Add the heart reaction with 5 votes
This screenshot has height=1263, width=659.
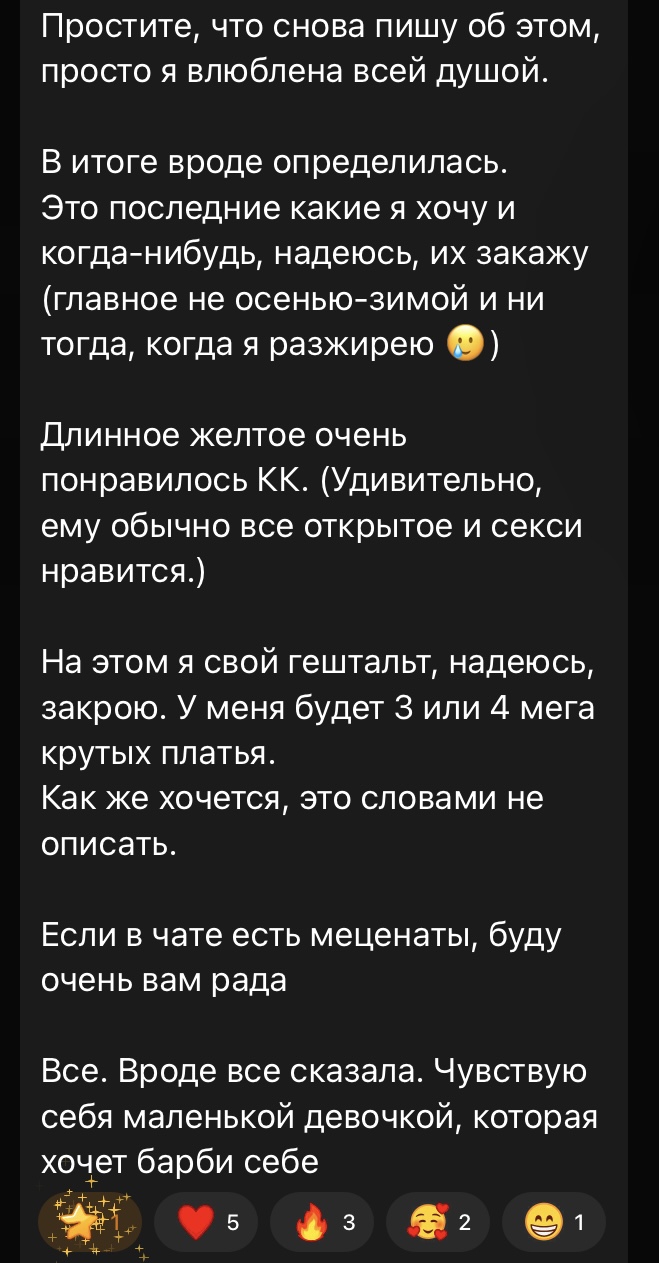click(x=206, y=1222)
